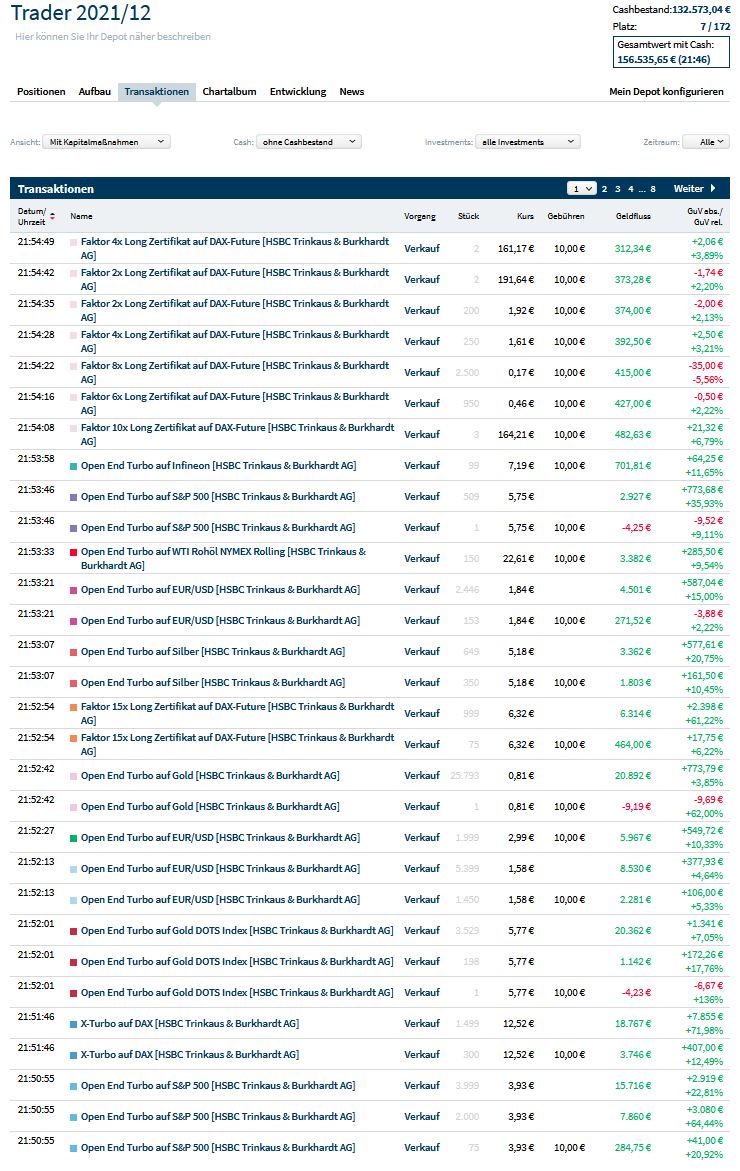Expand the Investments dropdown
The height and width of the screenshot is (1171, 740).
coord(527,142)
